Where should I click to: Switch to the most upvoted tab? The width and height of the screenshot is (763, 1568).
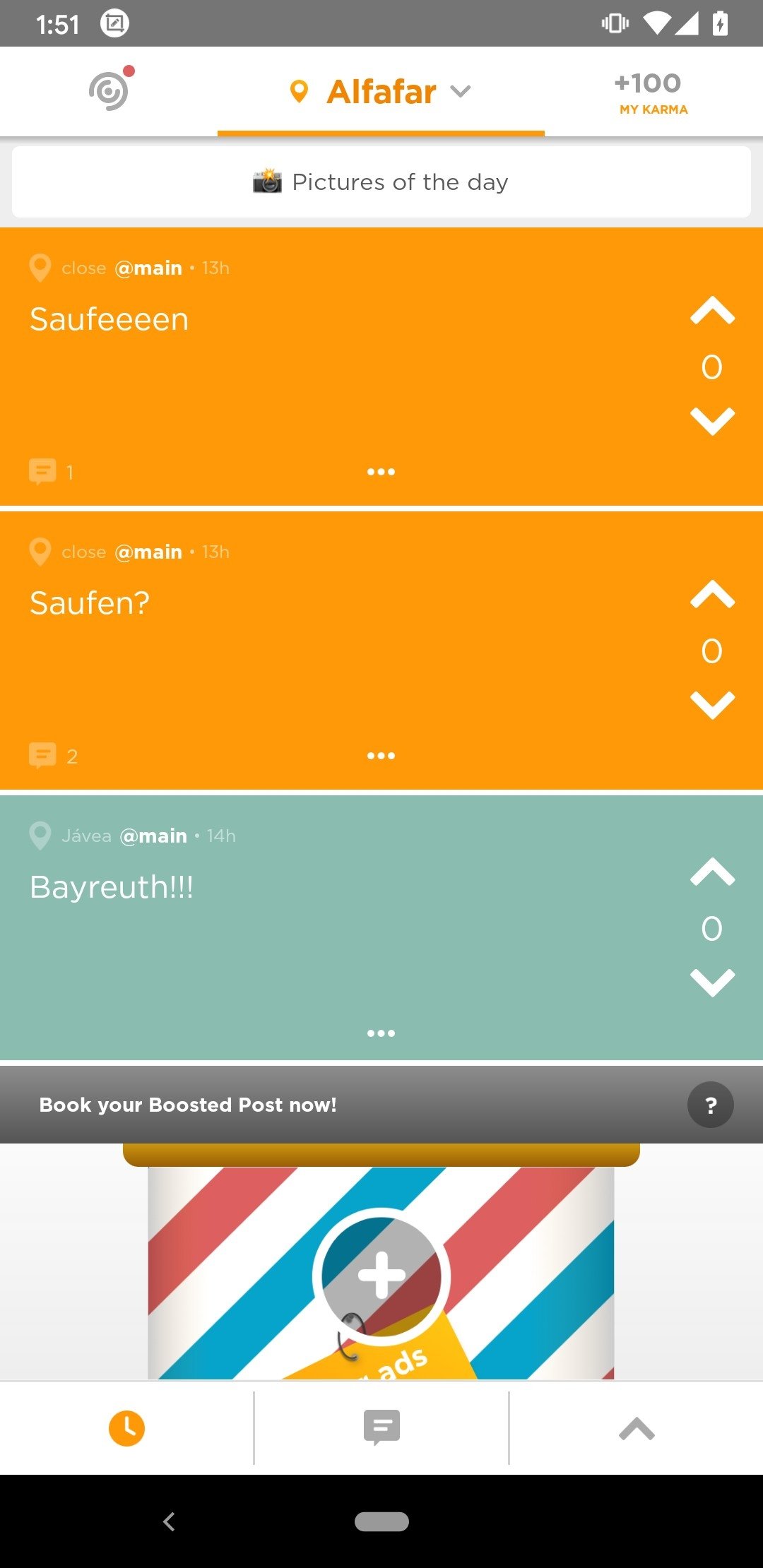pos(637,1429)
